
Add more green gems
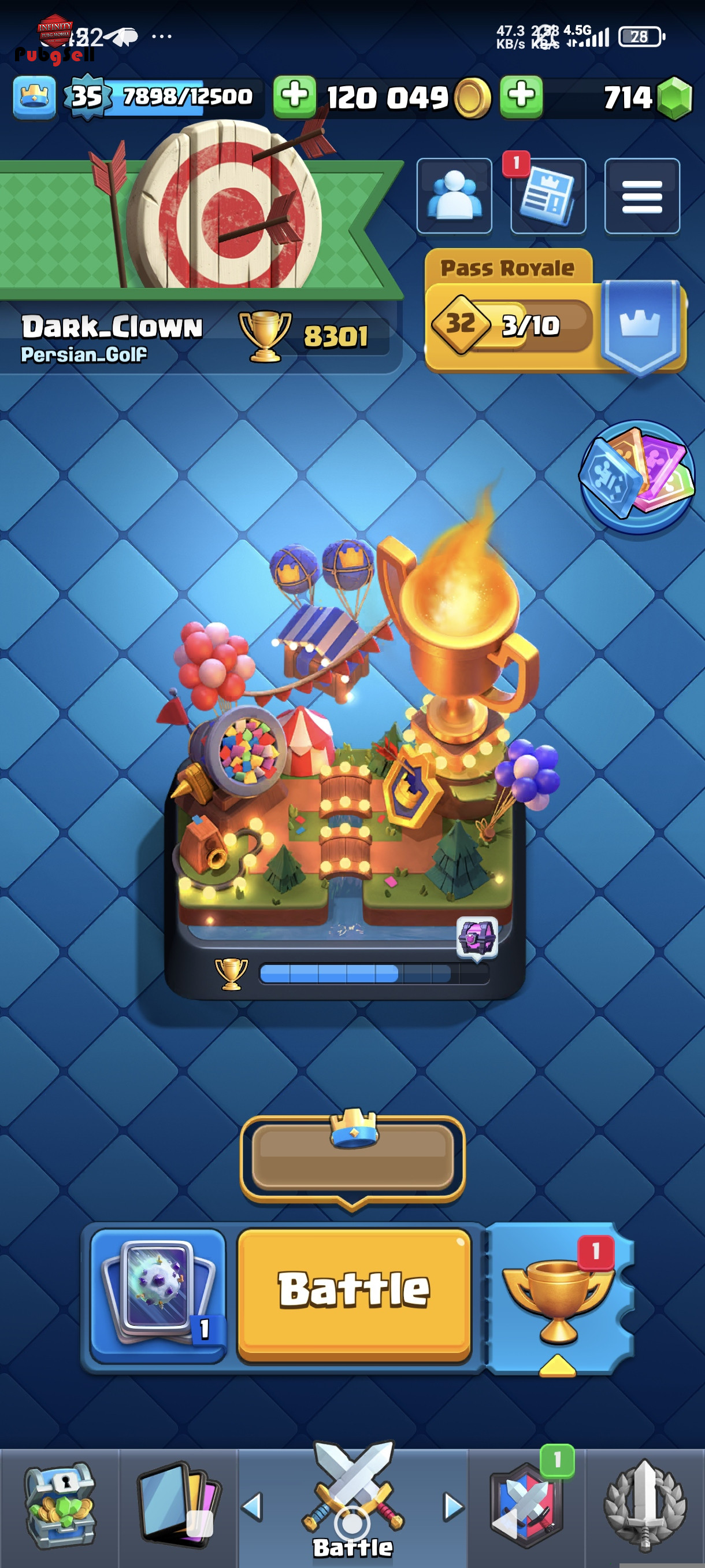point(521,96)
